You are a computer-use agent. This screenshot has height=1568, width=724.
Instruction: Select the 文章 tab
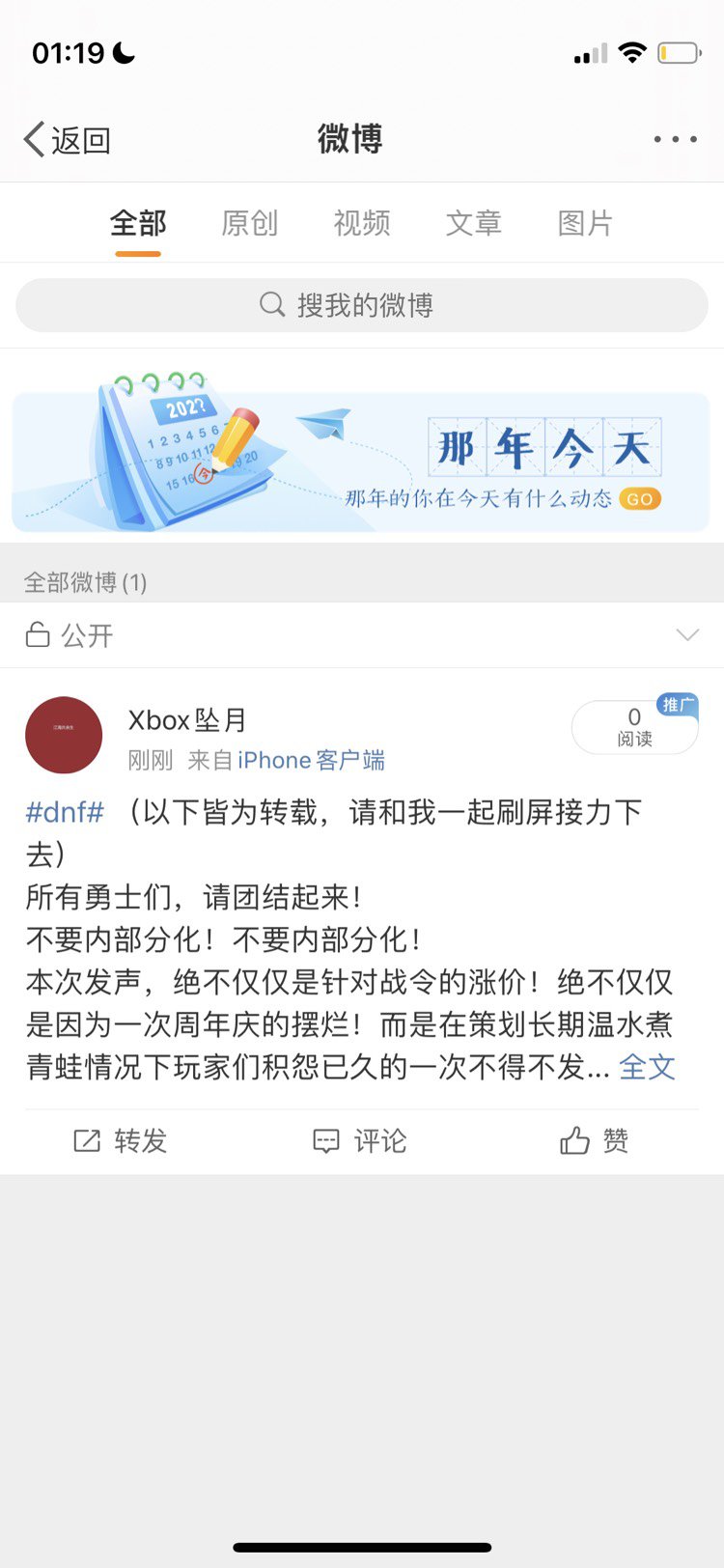click(x=473, y=223)
